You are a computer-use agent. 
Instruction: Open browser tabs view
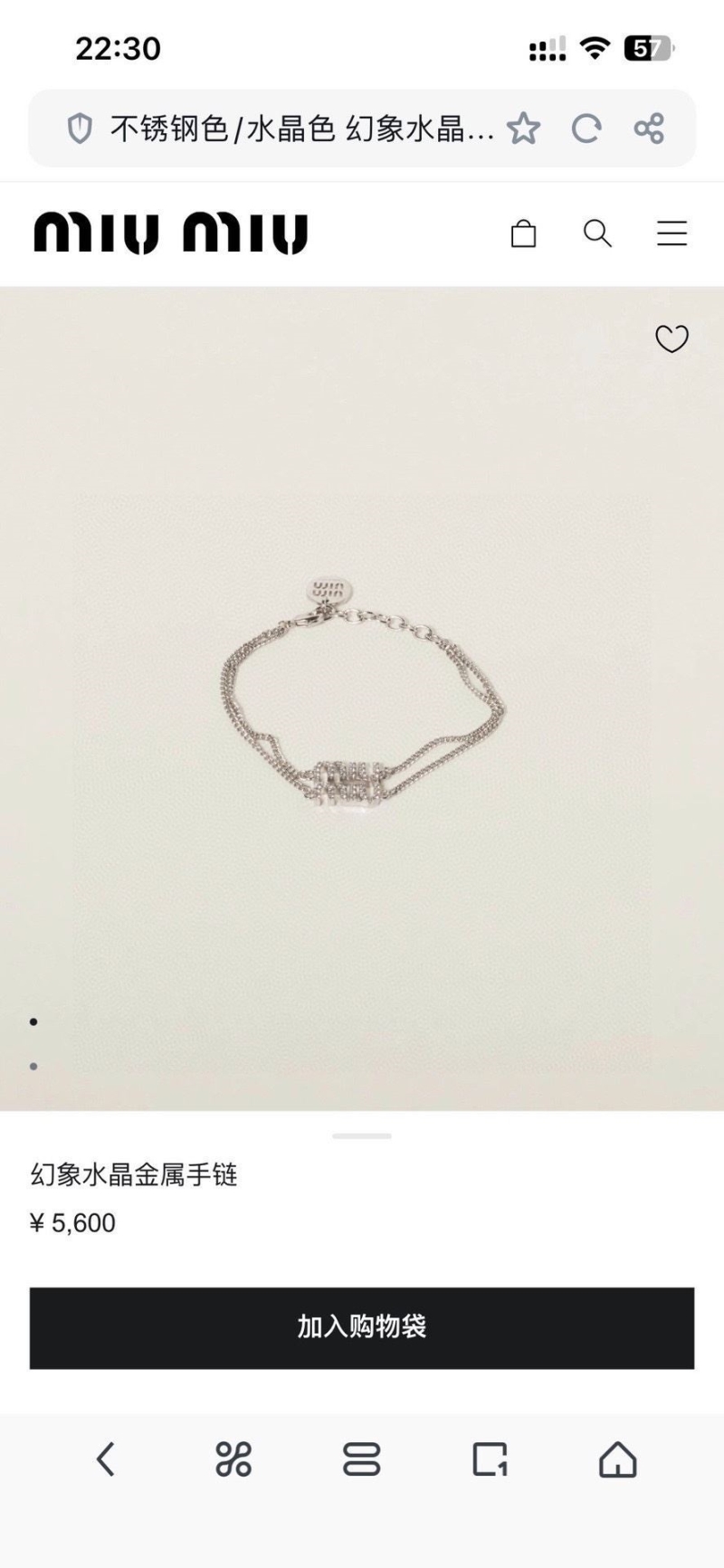pos(362,1459)
